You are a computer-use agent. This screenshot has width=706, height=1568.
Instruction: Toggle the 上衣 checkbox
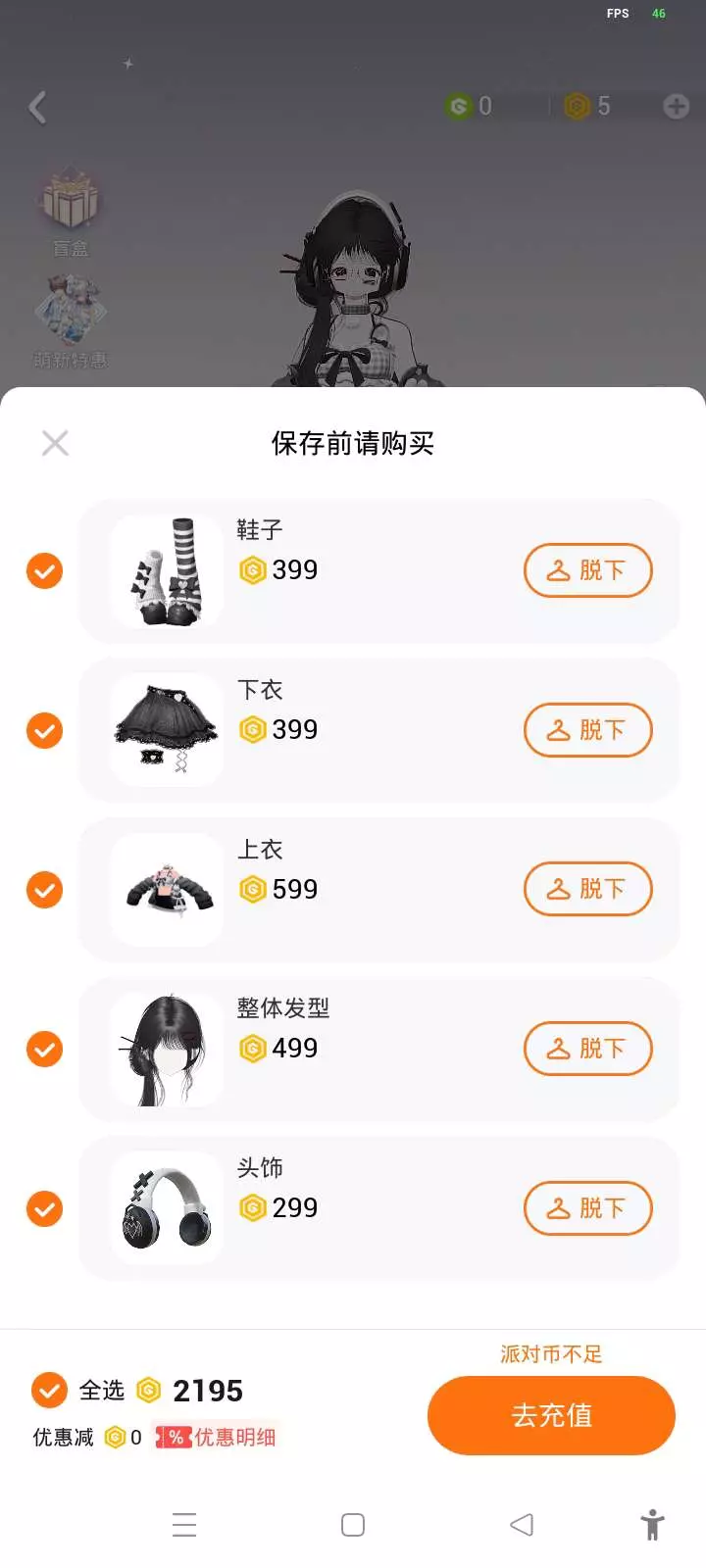tap(44, 890)
